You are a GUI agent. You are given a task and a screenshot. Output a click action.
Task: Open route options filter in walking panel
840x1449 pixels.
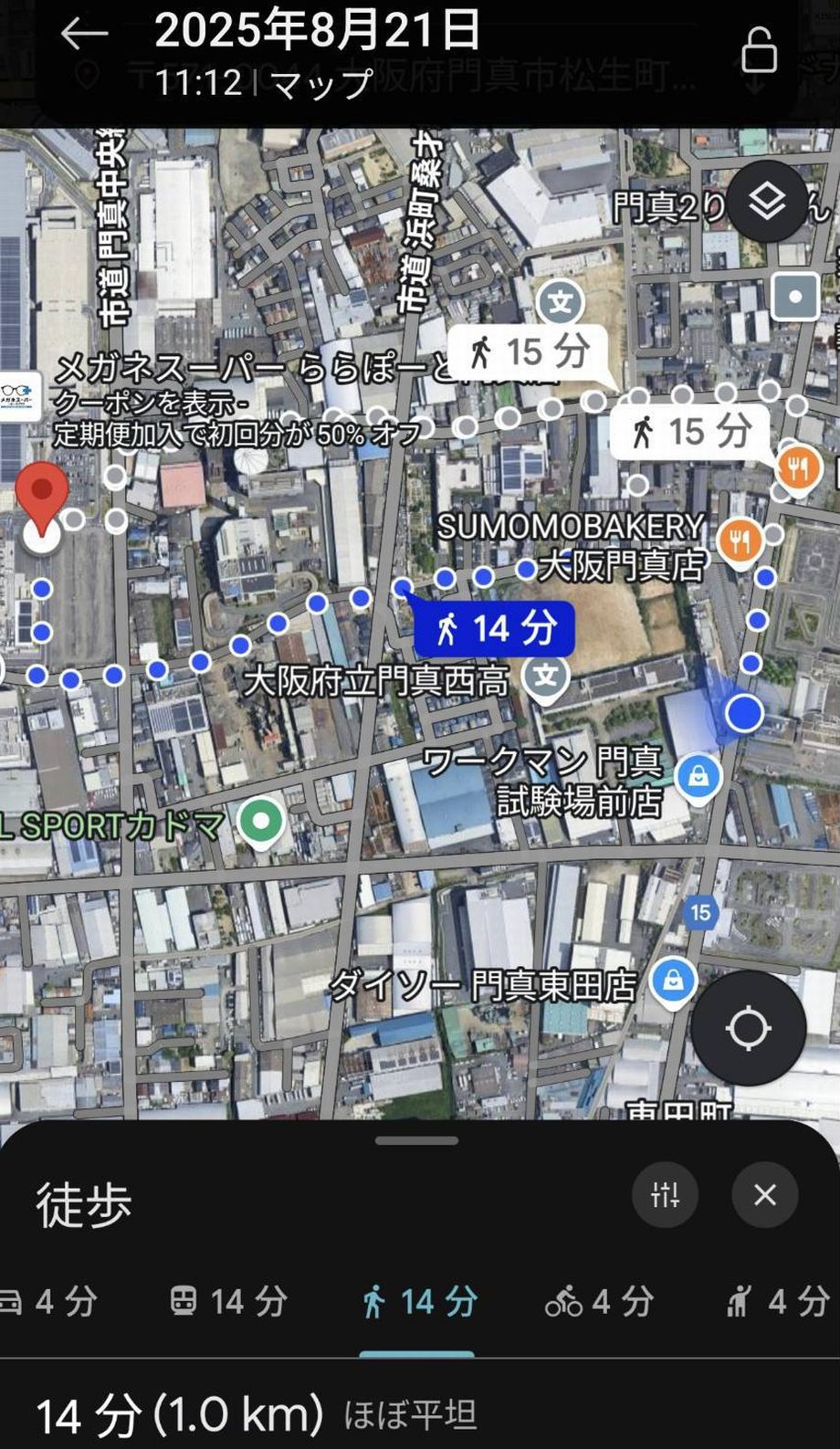point(665,1194)
